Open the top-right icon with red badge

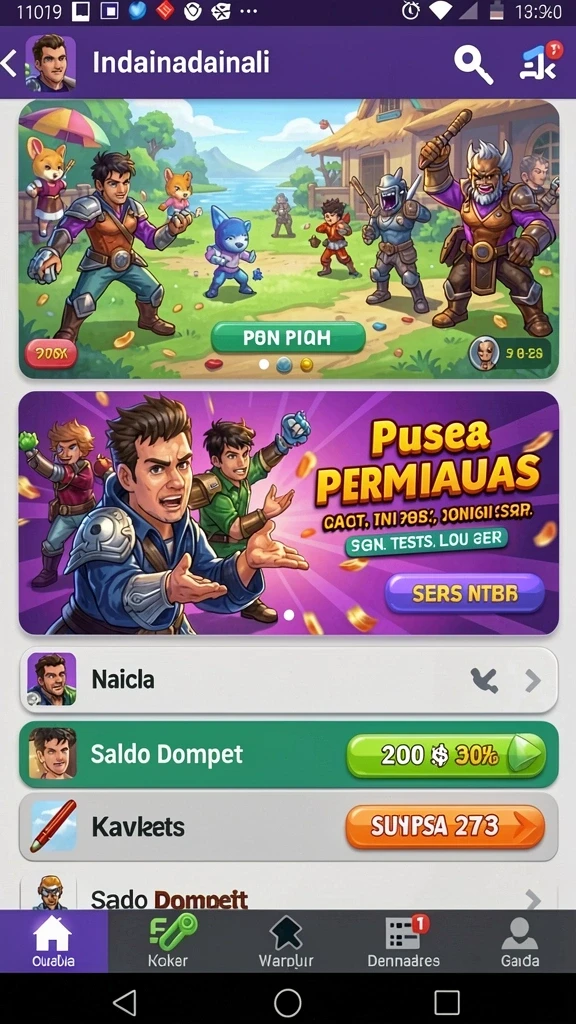pyautogui.click(x=540, y=63)
